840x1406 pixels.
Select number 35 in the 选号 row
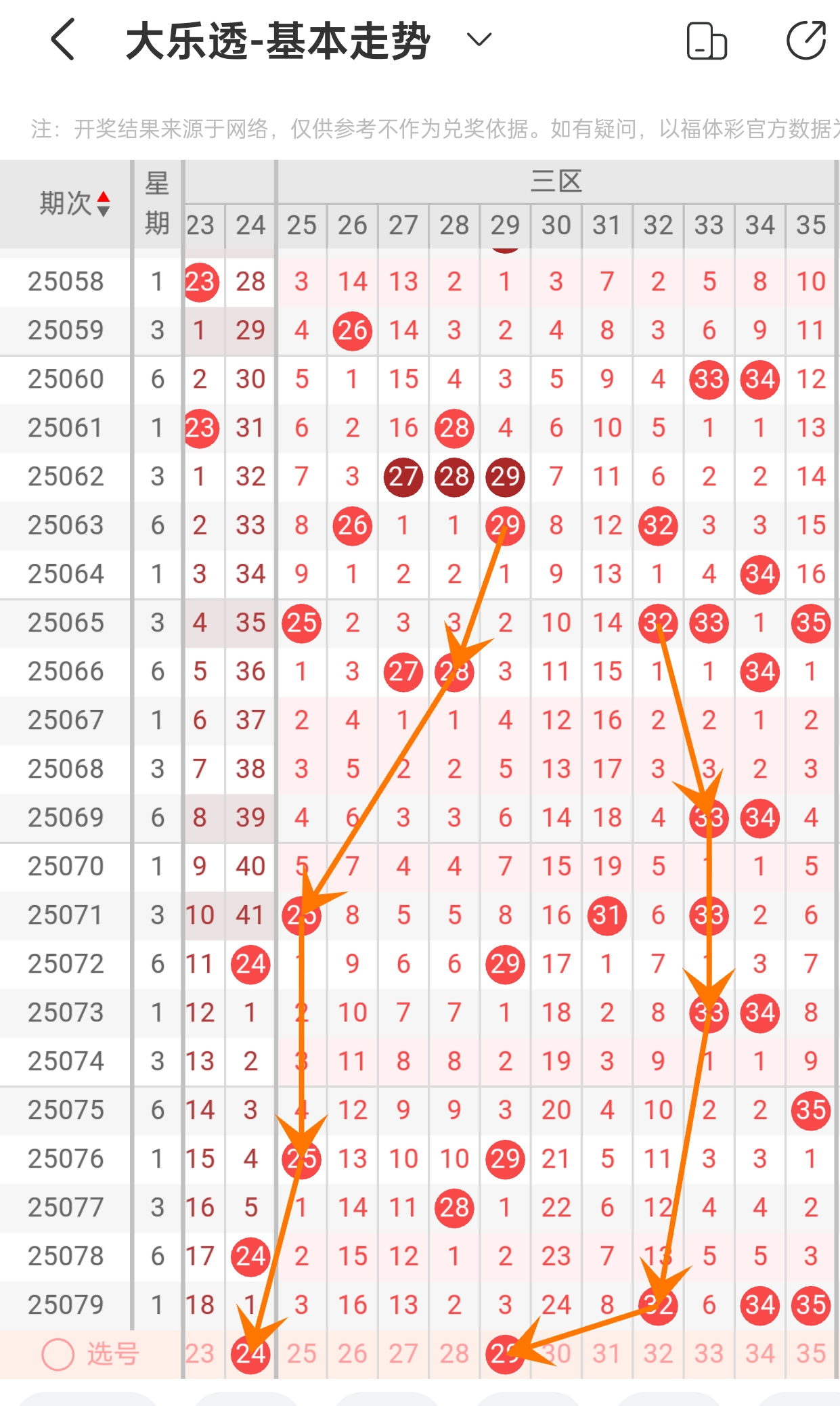click(x=811, y=1354)
